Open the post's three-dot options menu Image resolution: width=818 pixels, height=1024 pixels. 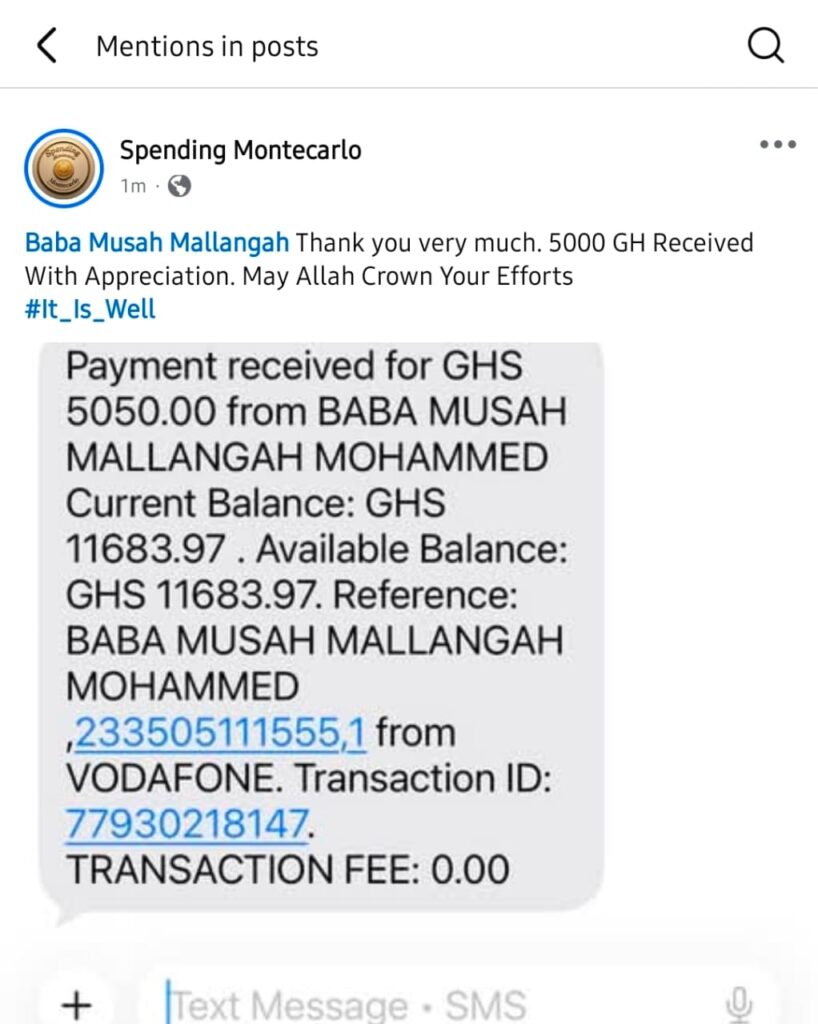click(777, 145)
